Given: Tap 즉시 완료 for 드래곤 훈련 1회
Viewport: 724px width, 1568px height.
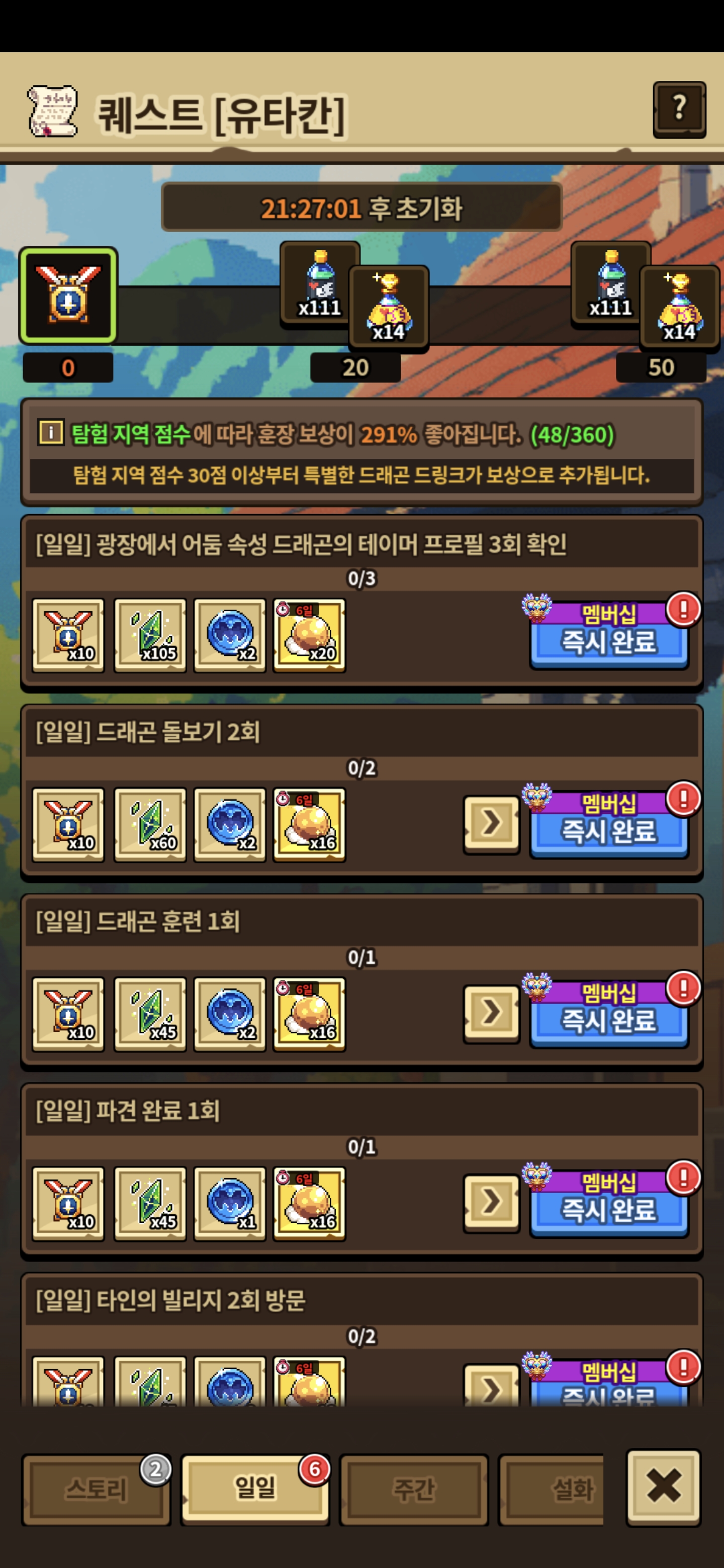Looking at the screenshot, I should click(609, 1013).
